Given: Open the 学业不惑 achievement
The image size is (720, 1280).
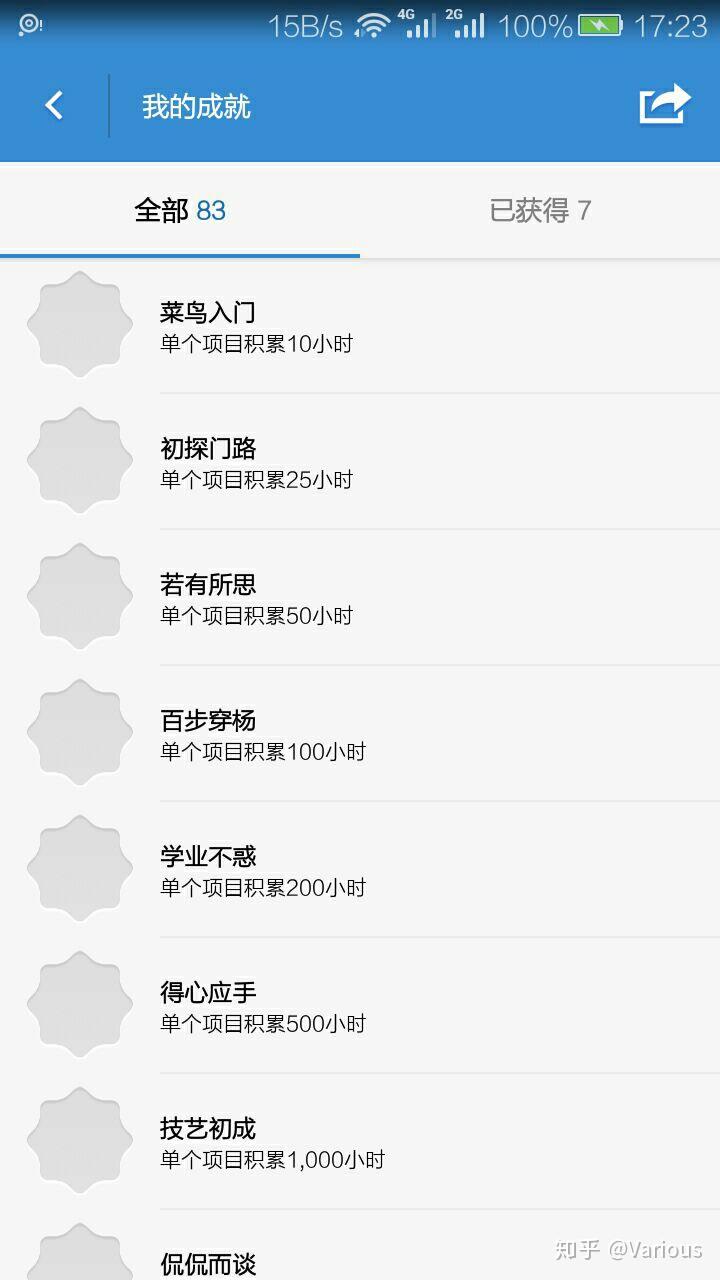Looking at the screenshot, I should point(360,870).
